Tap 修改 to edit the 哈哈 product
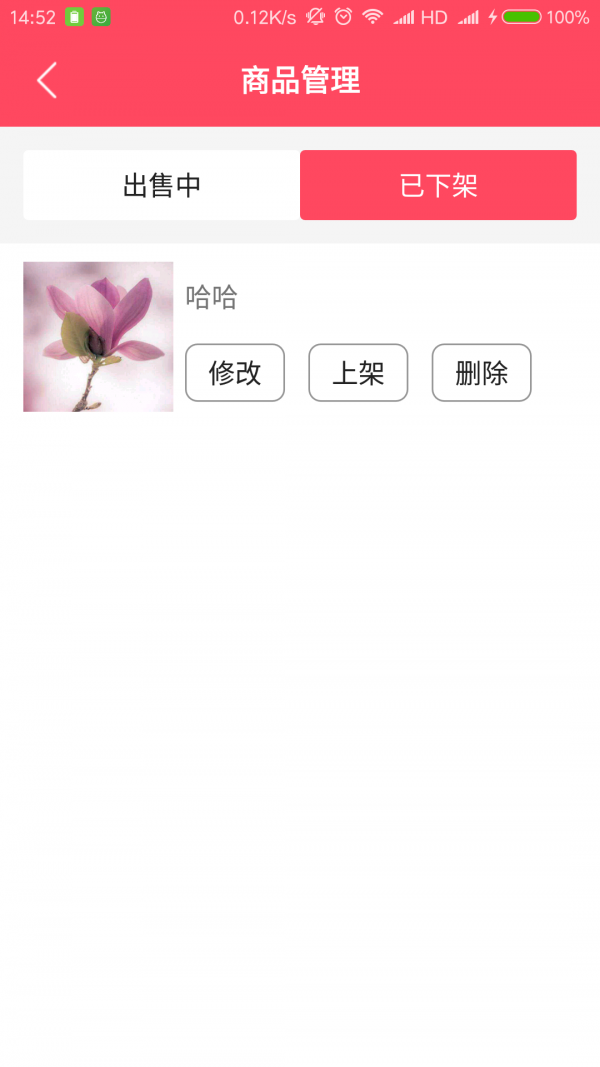 (235, 373)
